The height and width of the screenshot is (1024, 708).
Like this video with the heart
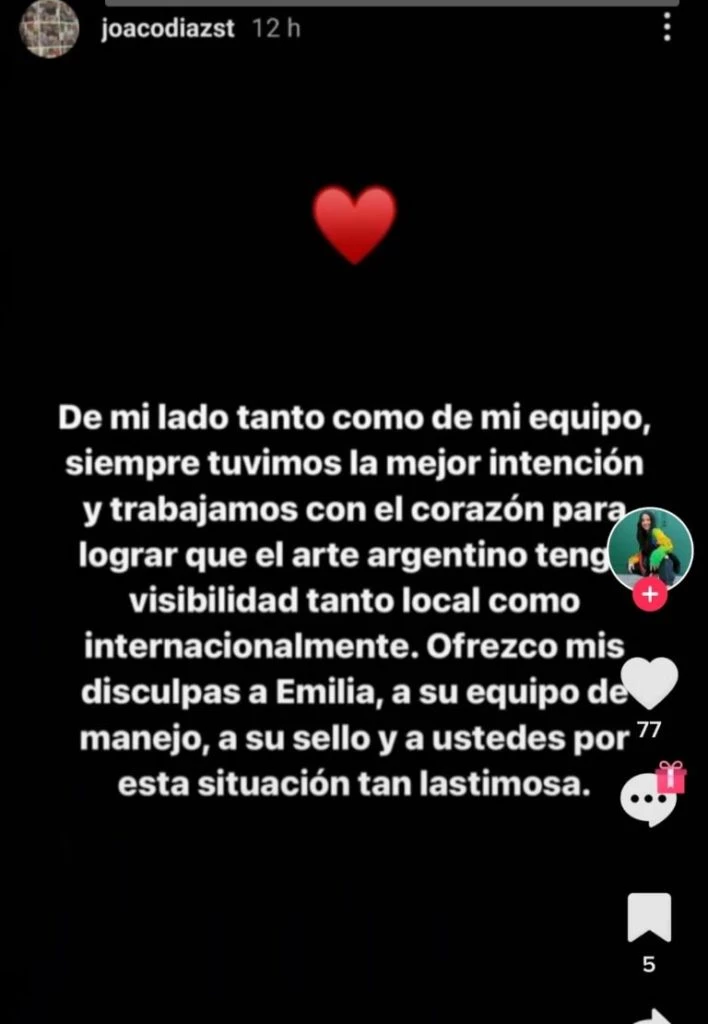[x=649, y=682]
